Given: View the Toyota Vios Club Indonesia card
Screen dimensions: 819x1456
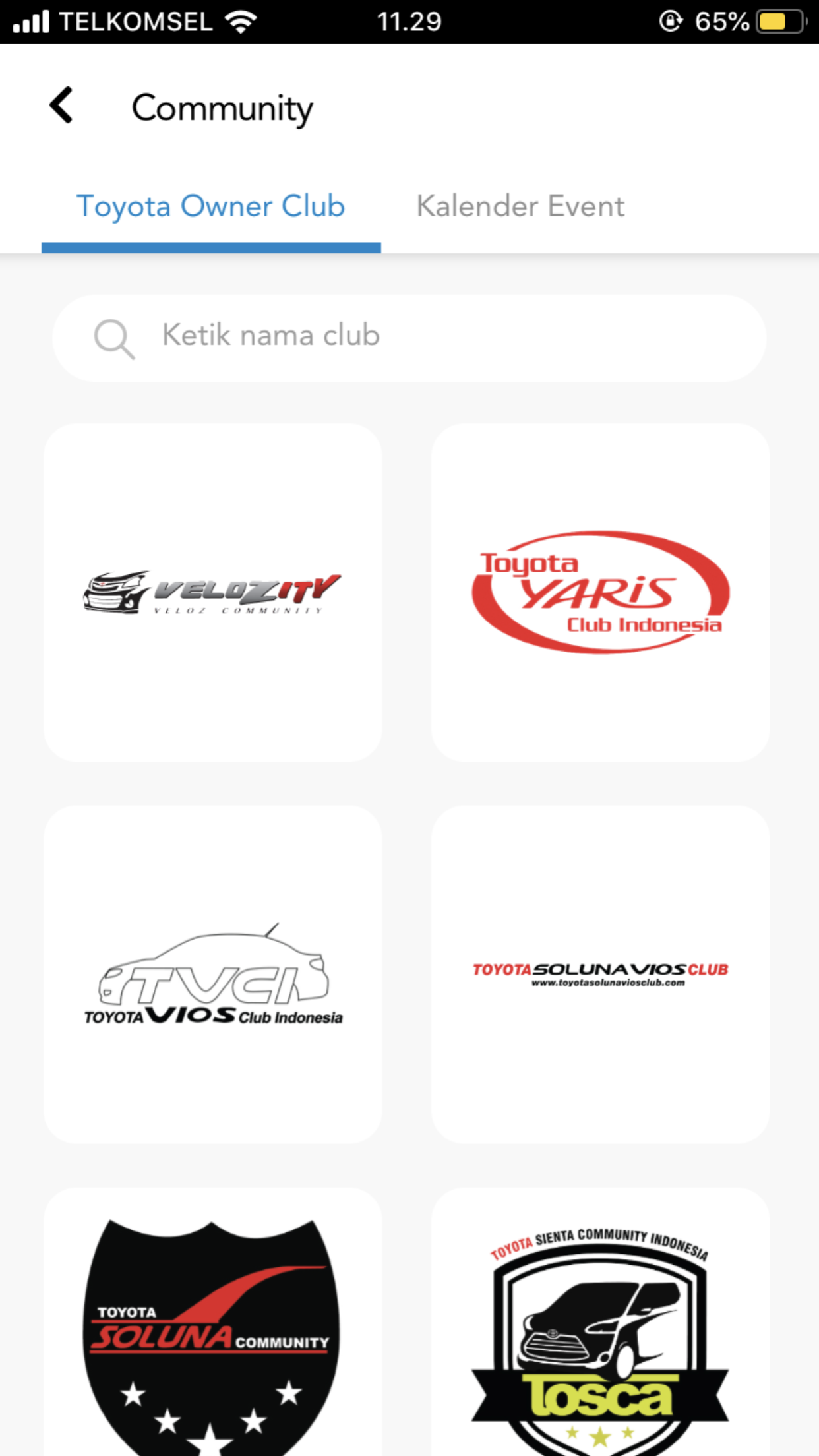Looking at the screenshot, I should tap(212, 974).
